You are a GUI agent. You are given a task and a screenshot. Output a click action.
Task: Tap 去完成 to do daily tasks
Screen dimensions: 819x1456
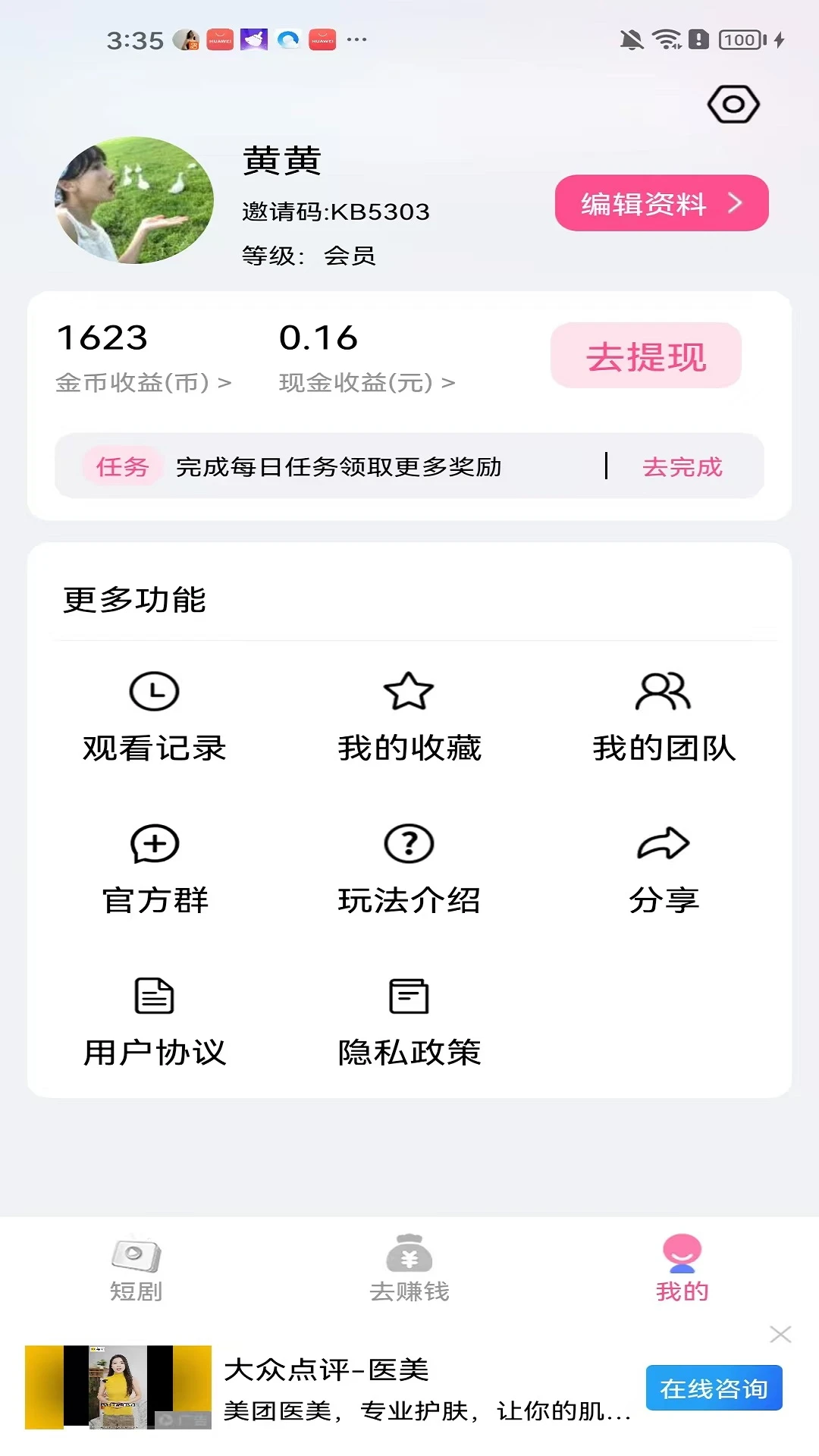(682, 466)
